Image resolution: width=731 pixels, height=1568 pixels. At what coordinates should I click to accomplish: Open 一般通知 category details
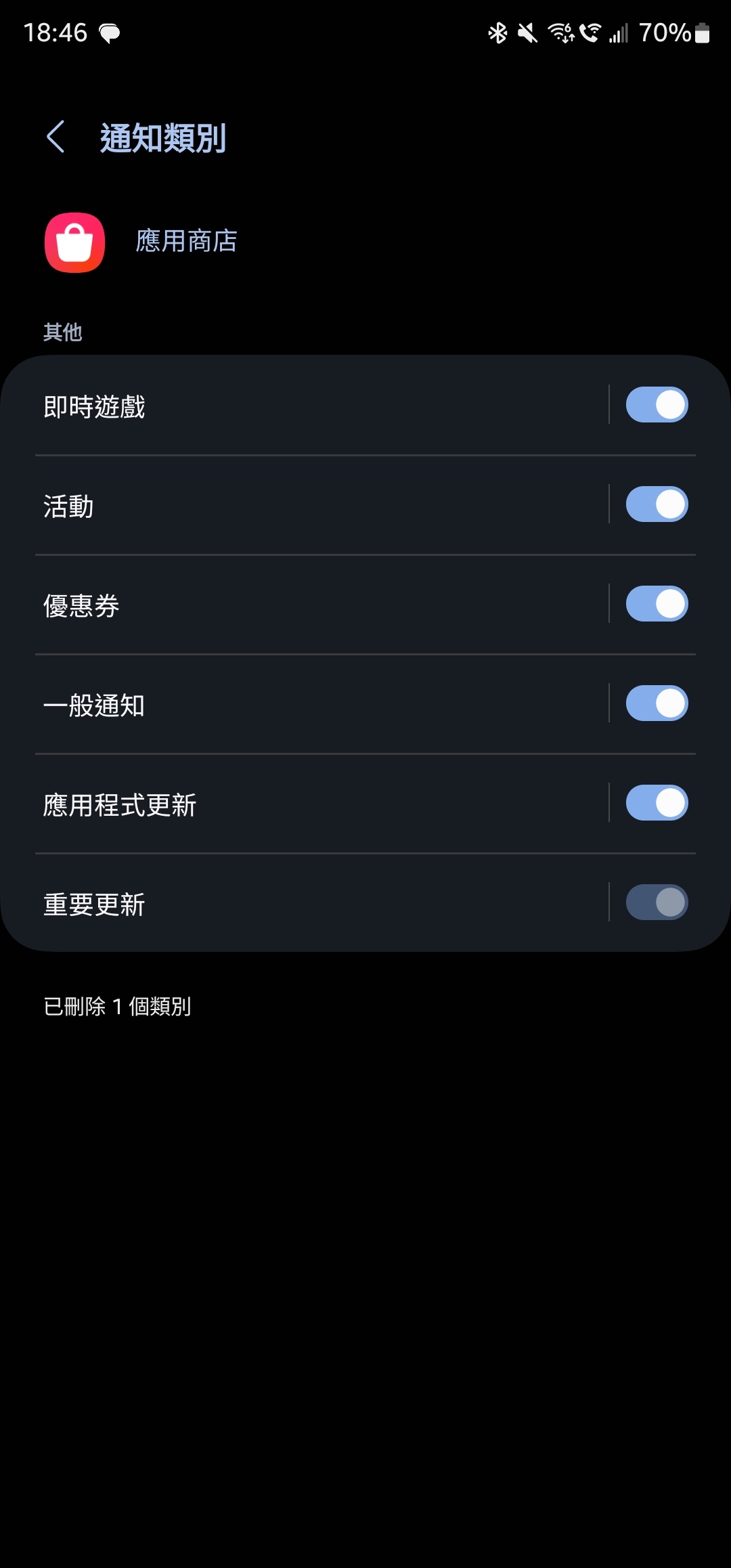(305, 705)
